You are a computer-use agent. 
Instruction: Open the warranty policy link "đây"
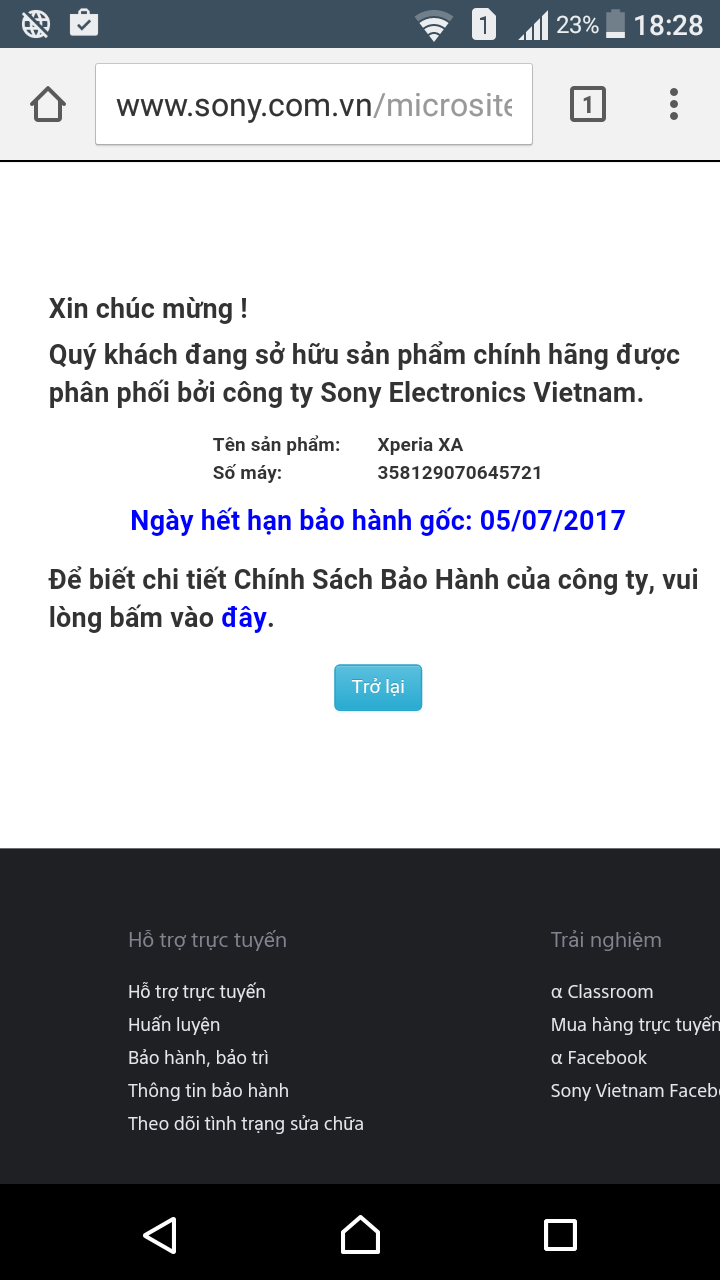tap(244, 618)
